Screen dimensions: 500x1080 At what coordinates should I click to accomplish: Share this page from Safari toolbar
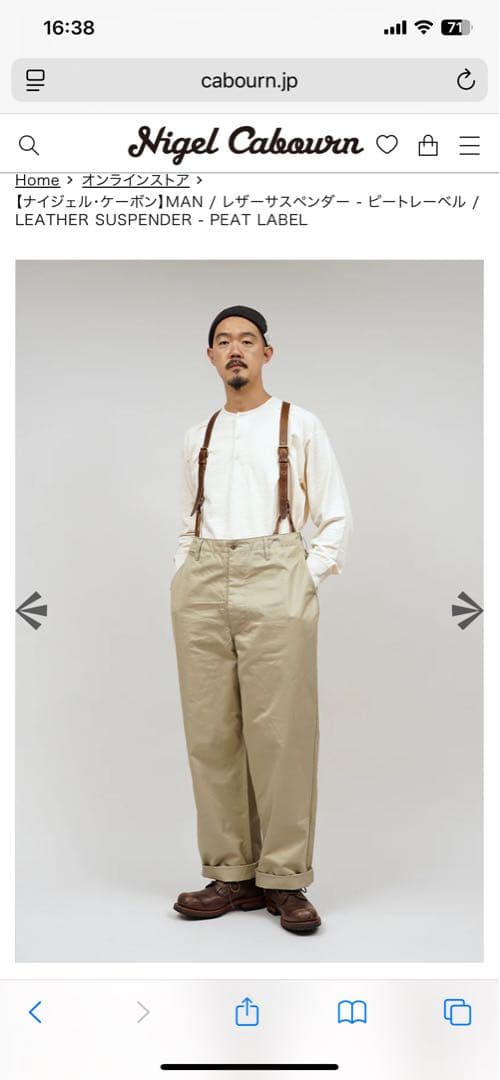247,1011
